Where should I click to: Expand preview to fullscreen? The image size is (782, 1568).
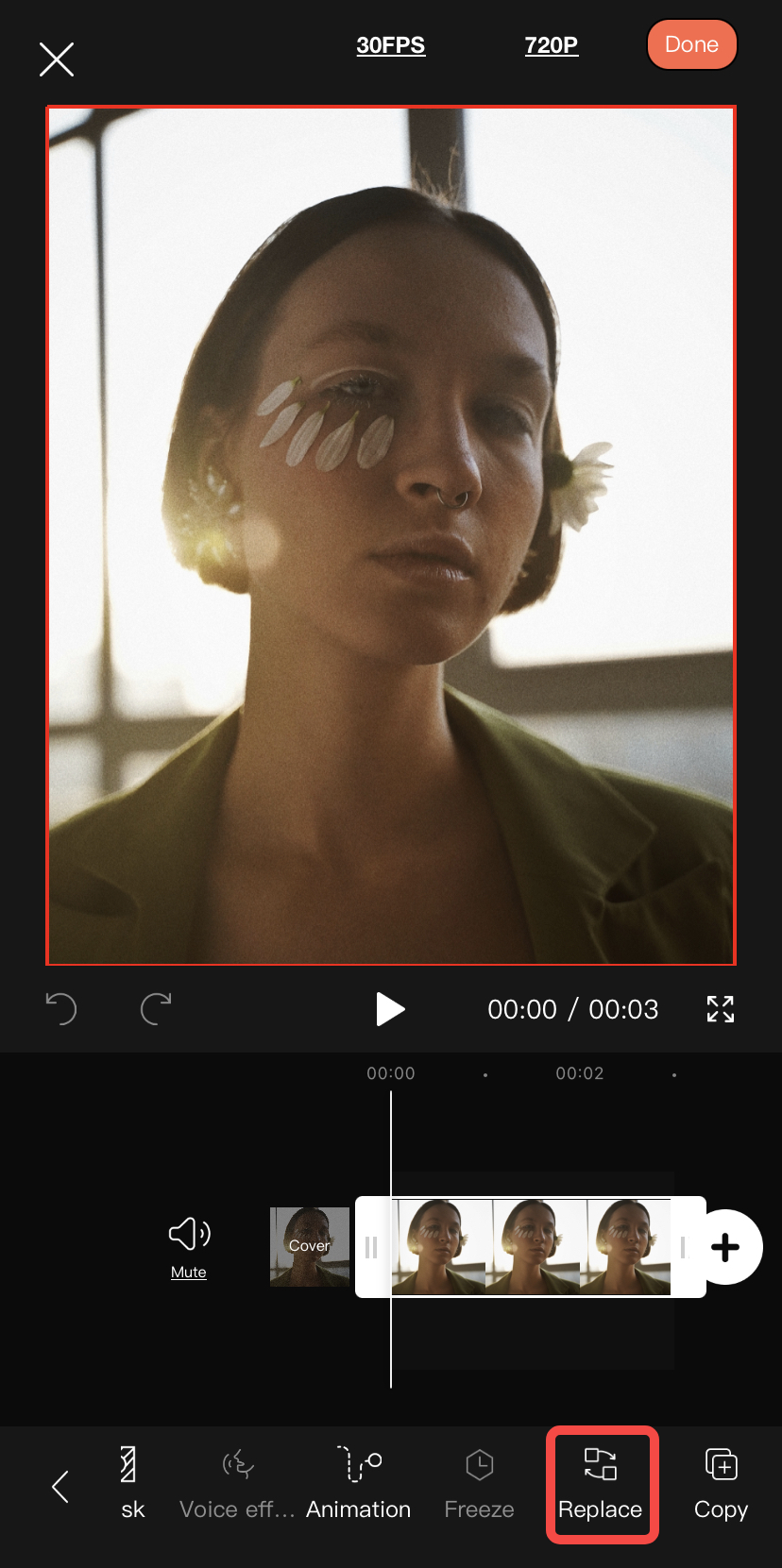coord(721,1009)
